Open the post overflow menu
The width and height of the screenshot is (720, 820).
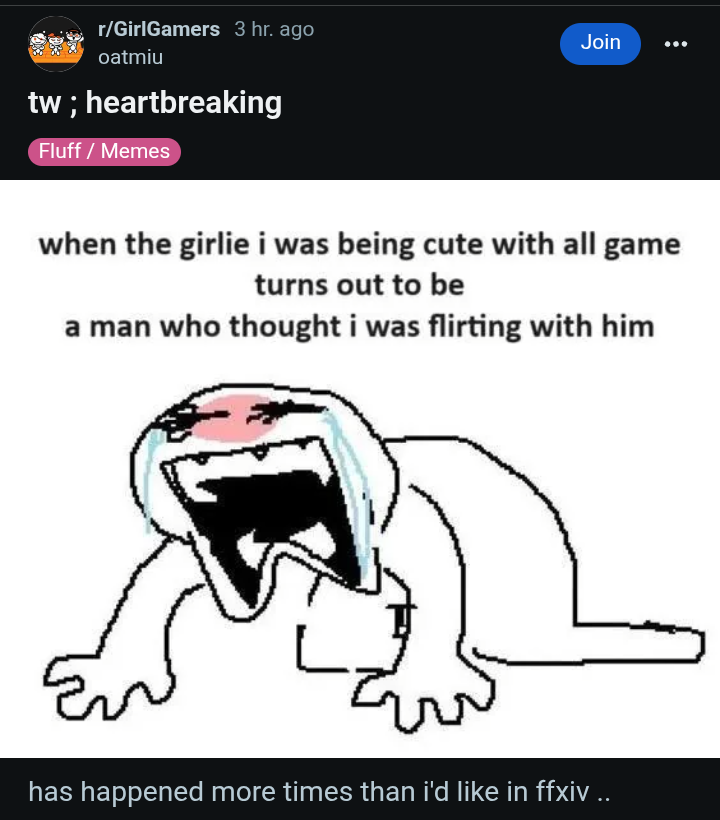pyautogui.click(x=676, y=44)
